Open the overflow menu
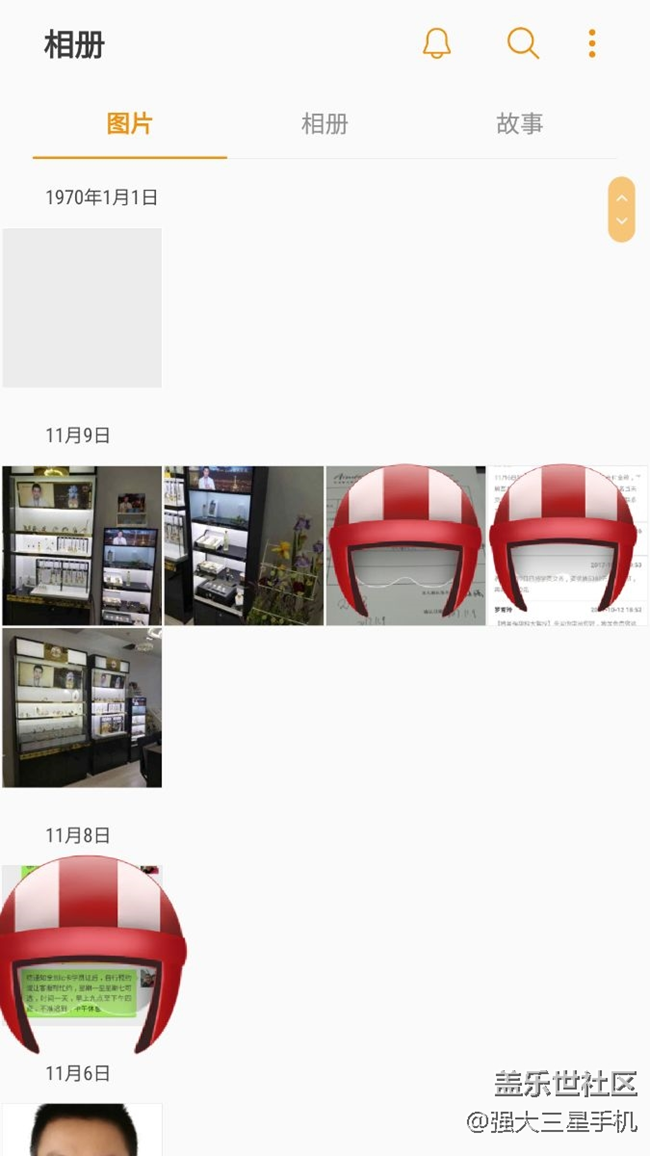 point(592,44)
